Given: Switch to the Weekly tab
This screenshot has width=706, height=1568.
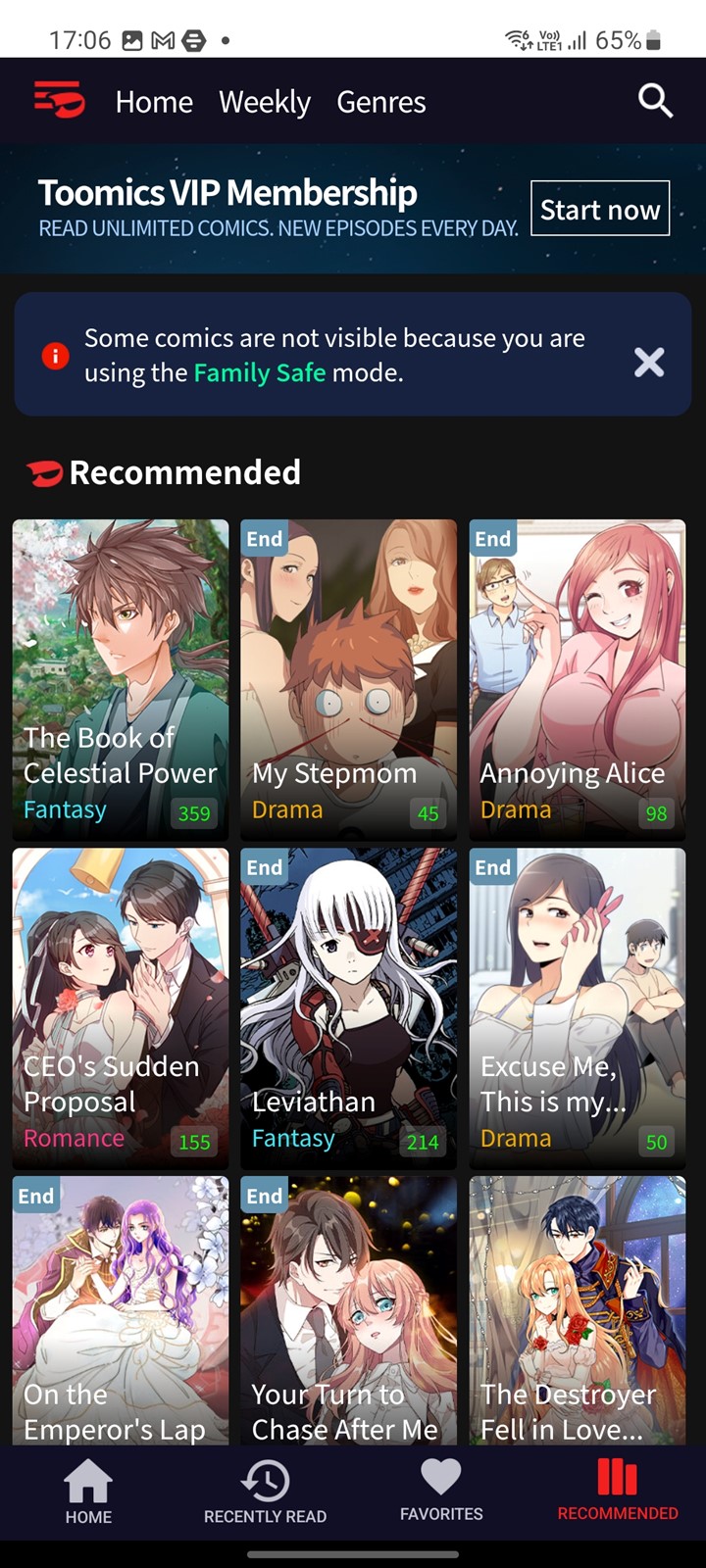Looking at the screenshot, I should (x=265, y=102).
